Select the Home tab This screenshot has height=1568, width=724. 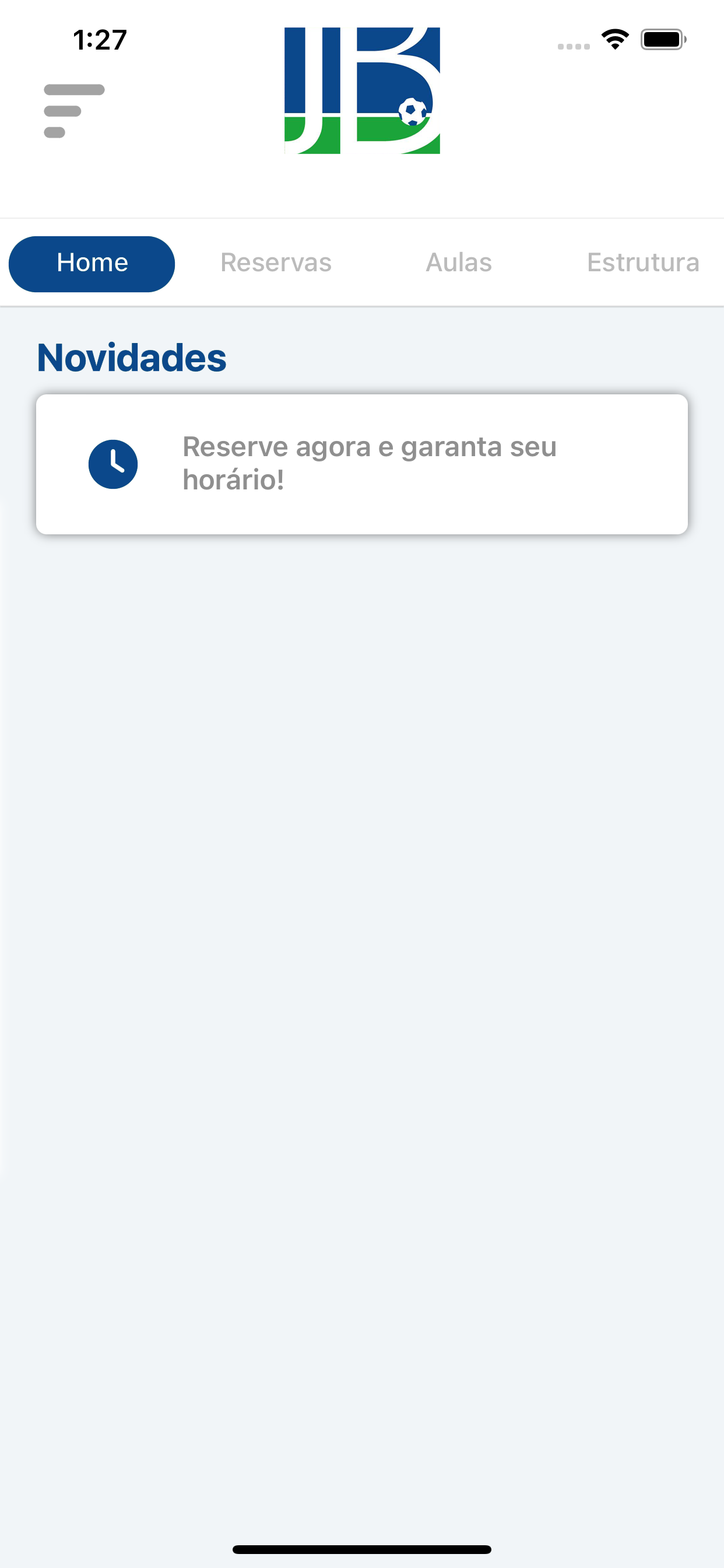tap(92, 264)
